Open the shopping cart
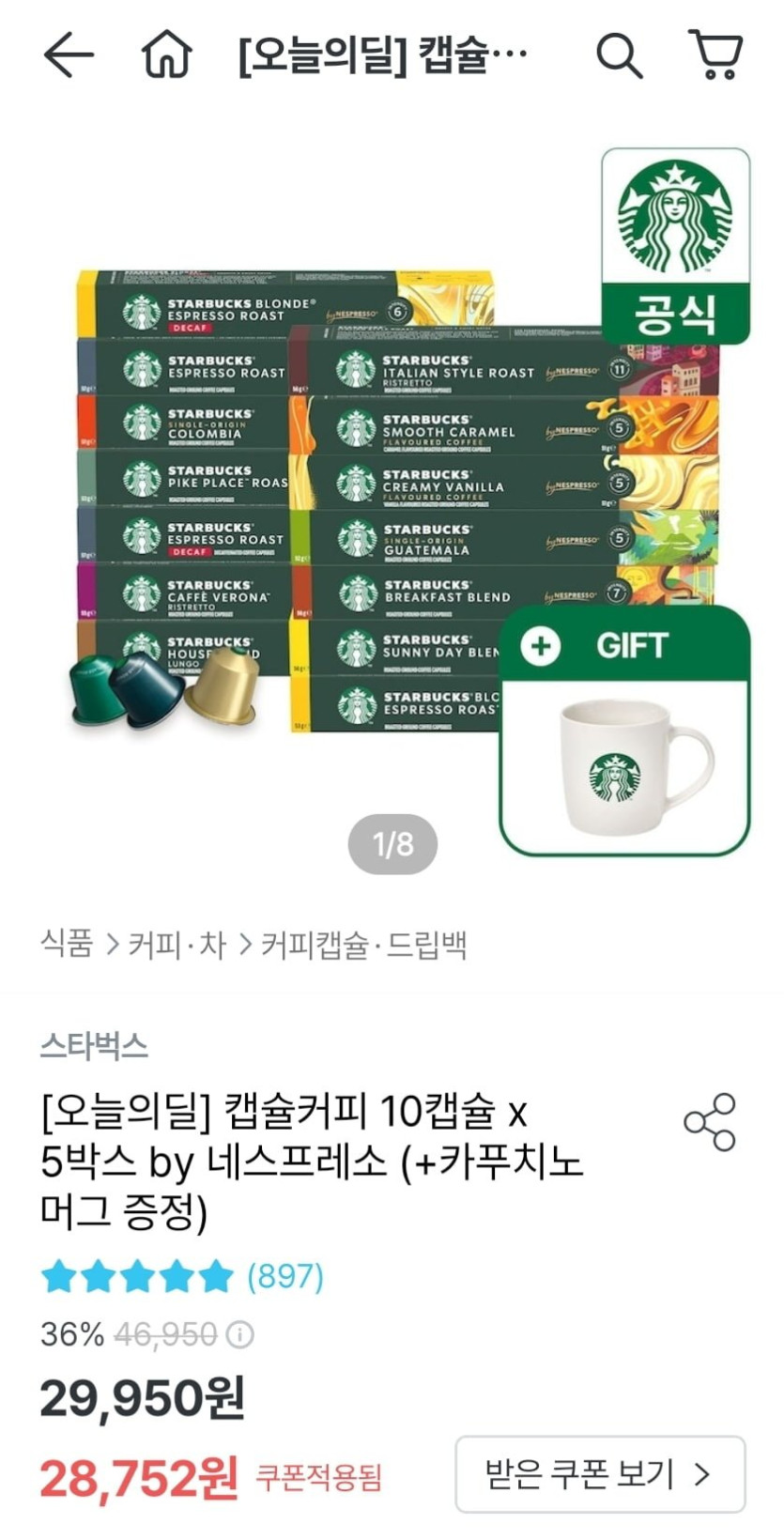The image size is (784, 1539). point(715,54)
